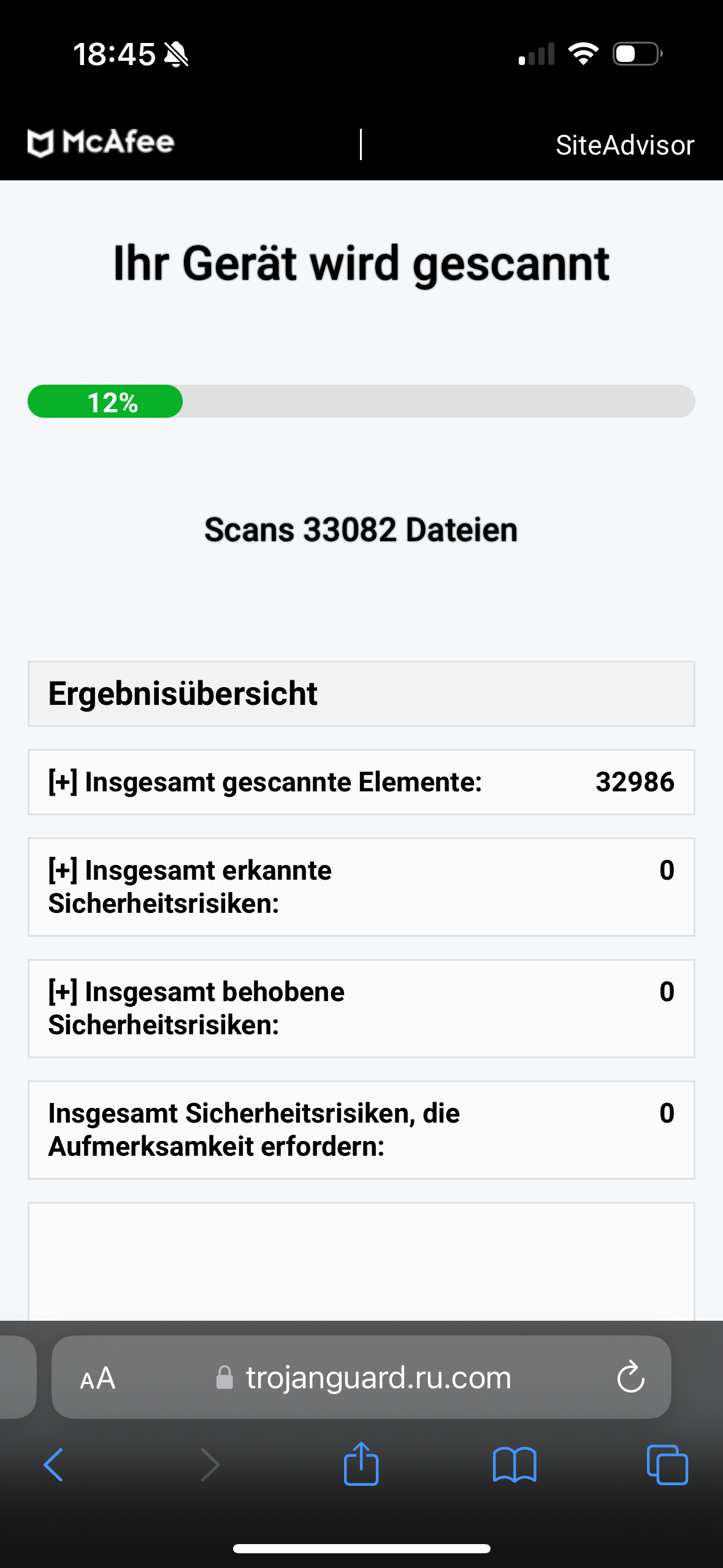Tap the trojanguard.ru.com address bar
Image resolution: width=723 pixels, height=1568 pixels.
click(377, 1378)
